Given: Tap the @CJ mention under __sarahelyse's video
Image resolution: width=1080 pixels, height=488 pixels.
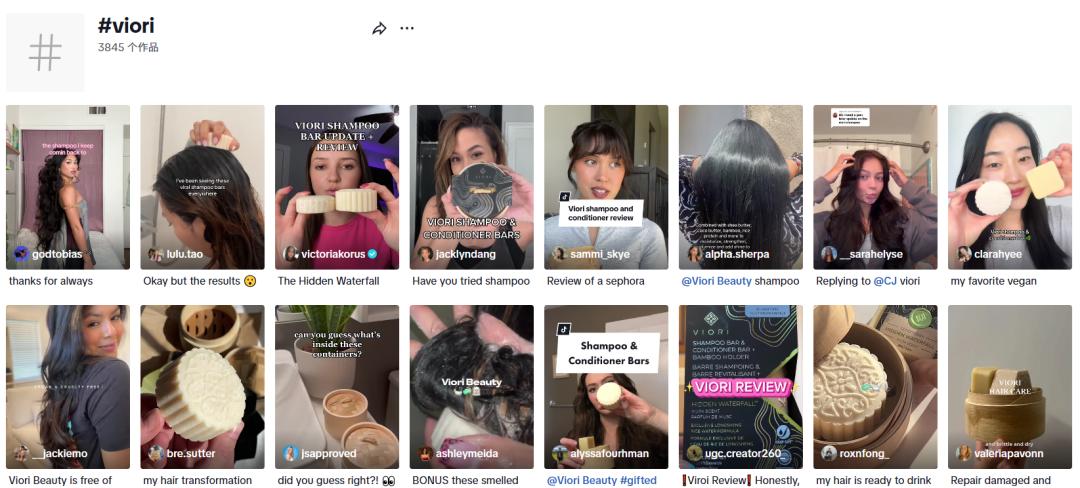Looking at the screenshot, I should (884, 282).
